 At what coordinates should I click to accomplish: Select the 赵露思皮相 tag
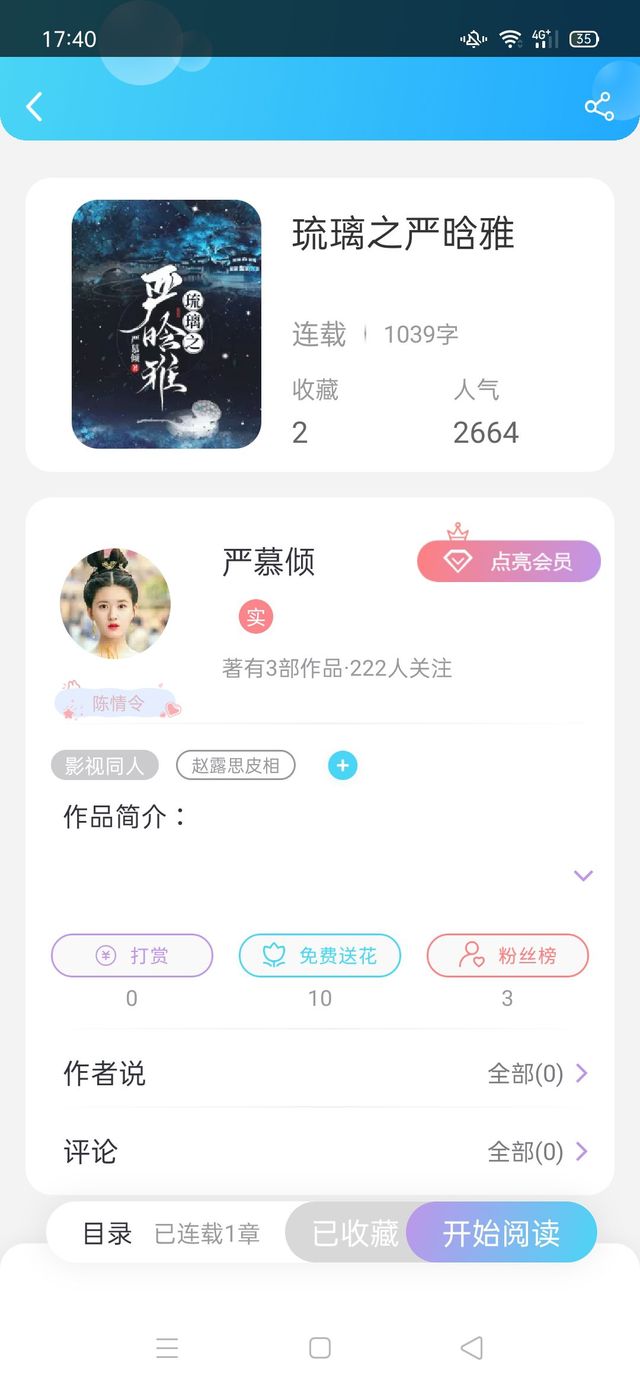236,766
